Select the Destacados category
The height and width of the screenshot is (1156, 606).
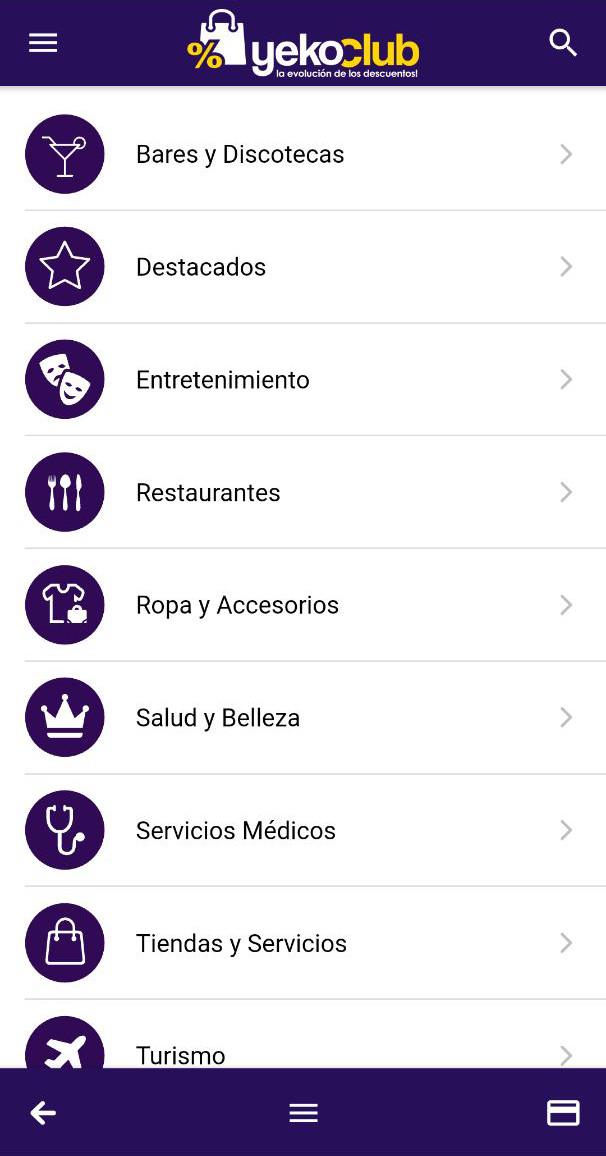click(x=201, y=267)
